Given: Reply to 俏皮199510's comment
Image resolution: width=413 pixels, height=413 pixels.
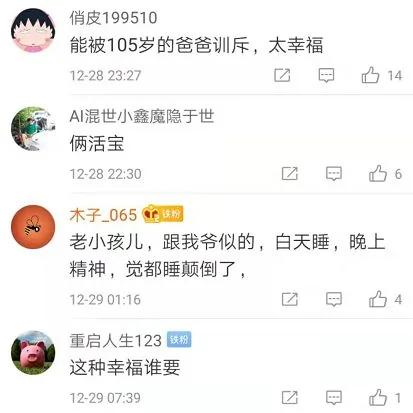Looking at the screenshot, I should [326, 75].
